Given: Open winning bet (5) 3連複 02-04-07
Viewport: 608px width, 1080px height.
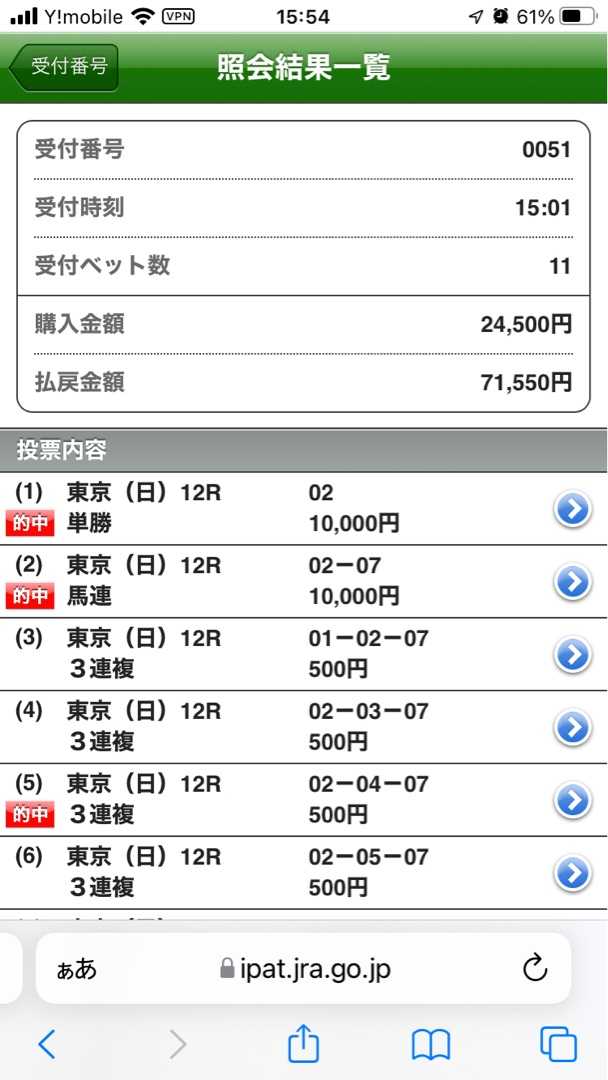Looking at the screenshot, I should pos(572,800).
